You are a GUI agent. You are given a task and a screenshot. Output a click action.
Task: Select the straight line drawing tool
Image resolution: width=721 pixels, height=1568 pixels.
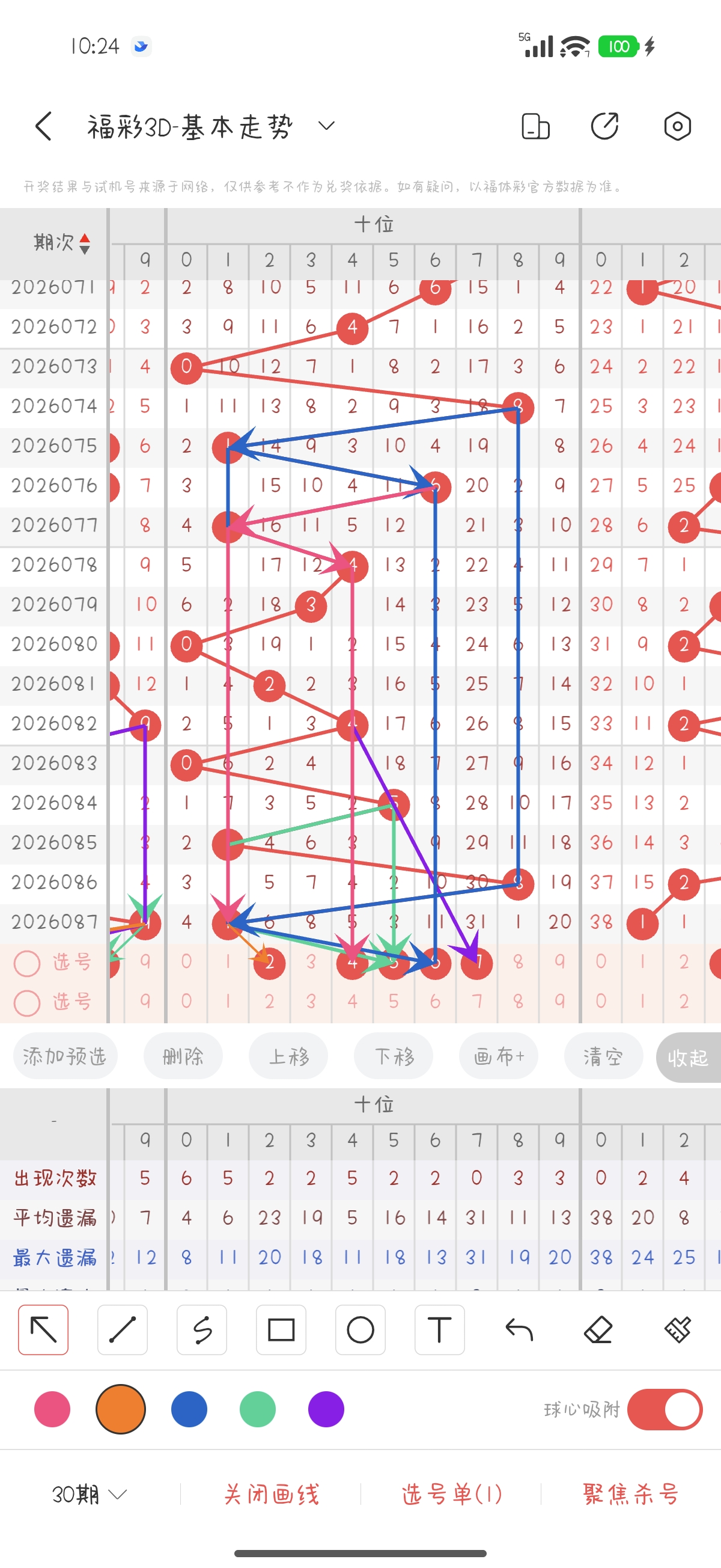(123, 1329)
